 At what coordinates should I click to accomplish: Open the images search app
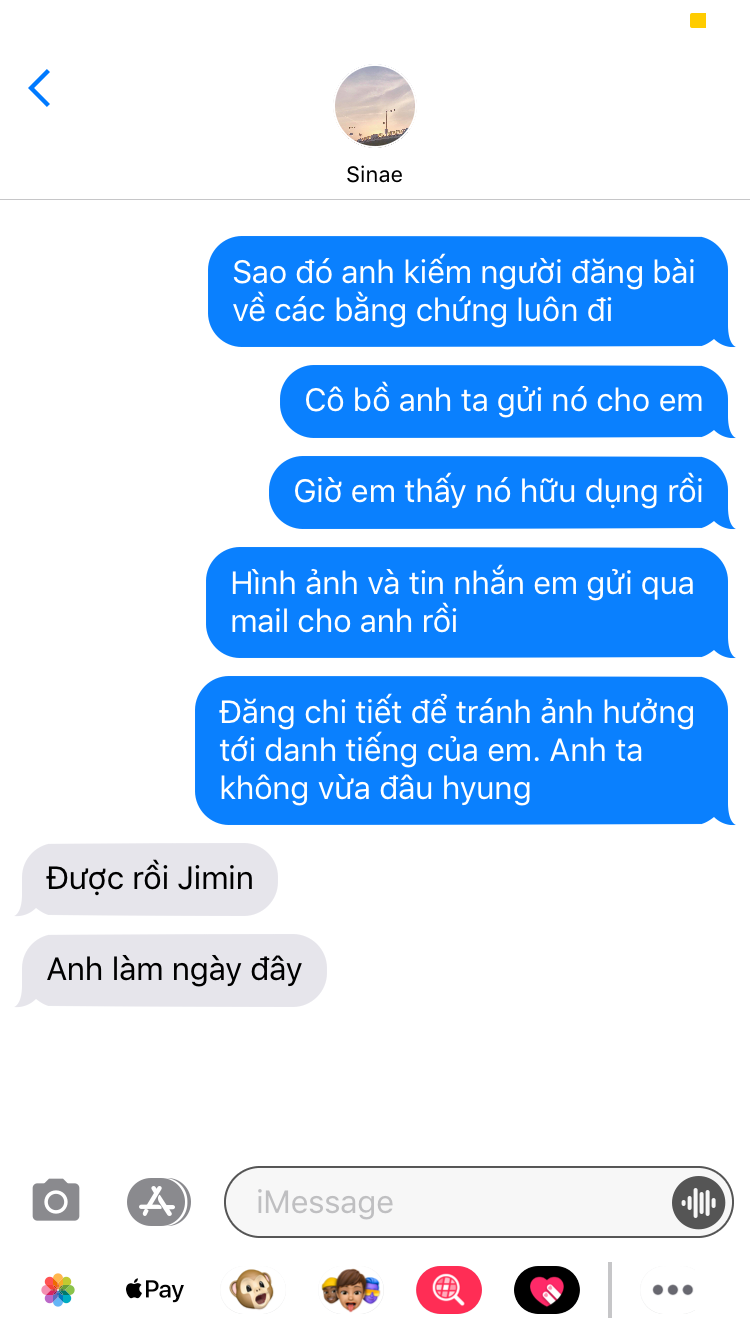[449, 1290]
